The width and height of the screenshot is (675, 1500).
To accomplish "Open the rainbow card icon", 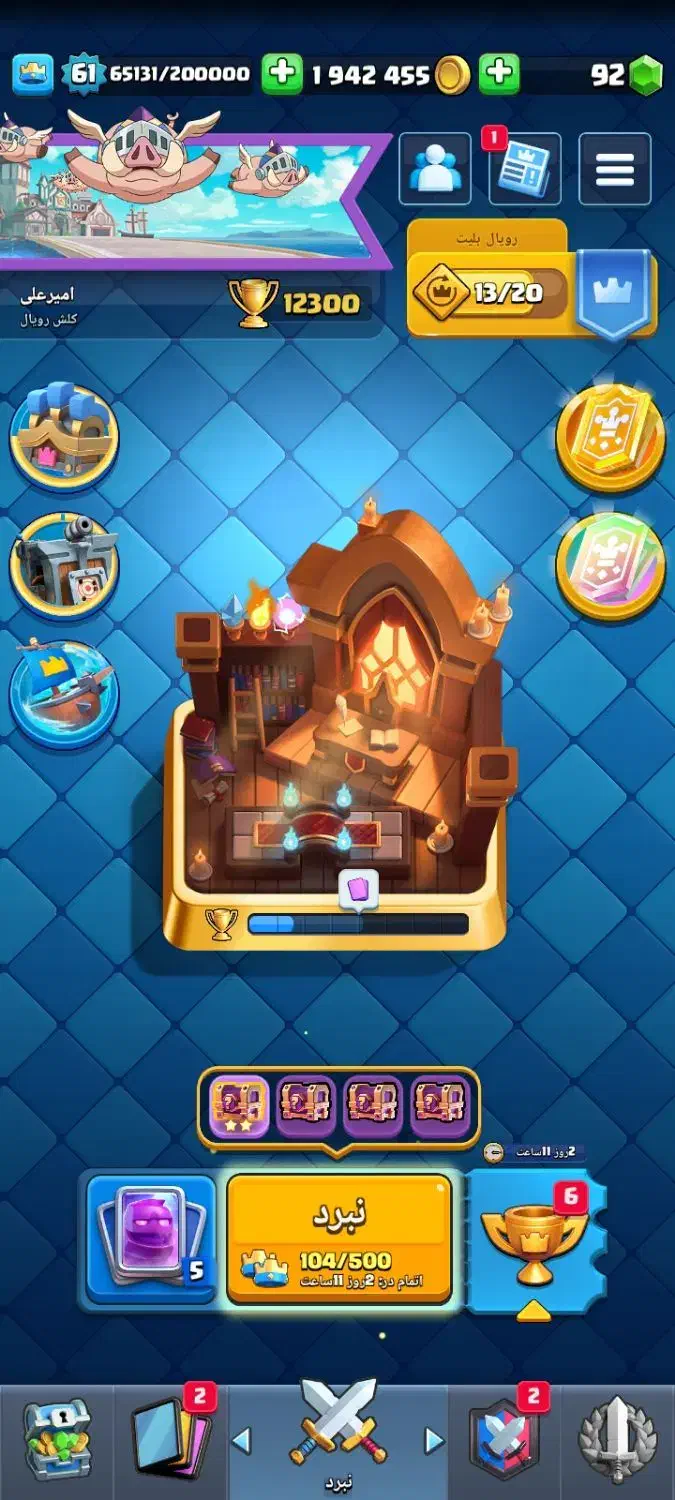I will [x=610, y=565].
